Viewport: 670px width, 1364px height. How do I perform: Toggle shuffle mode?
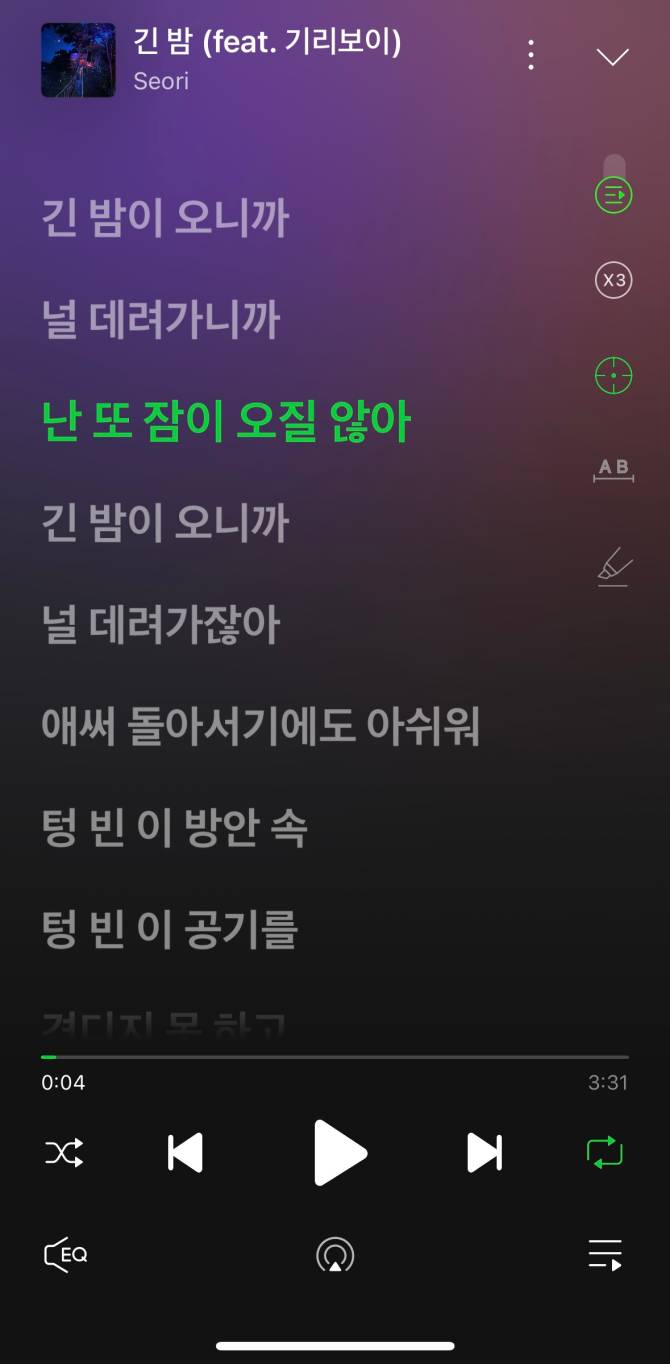coord(64,1153)
